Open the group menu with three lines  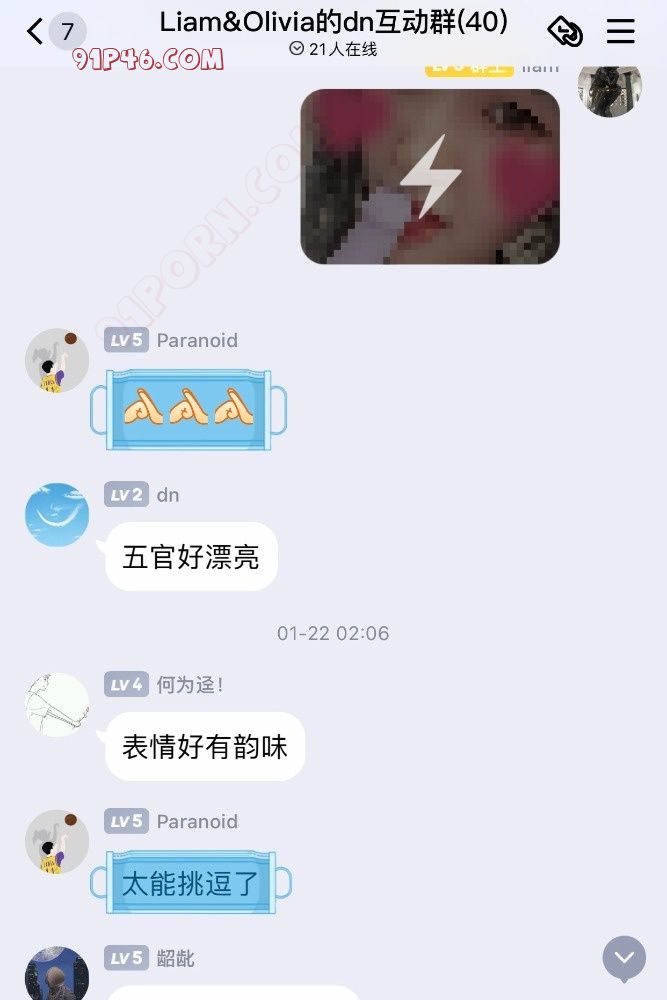click(621, 32)
